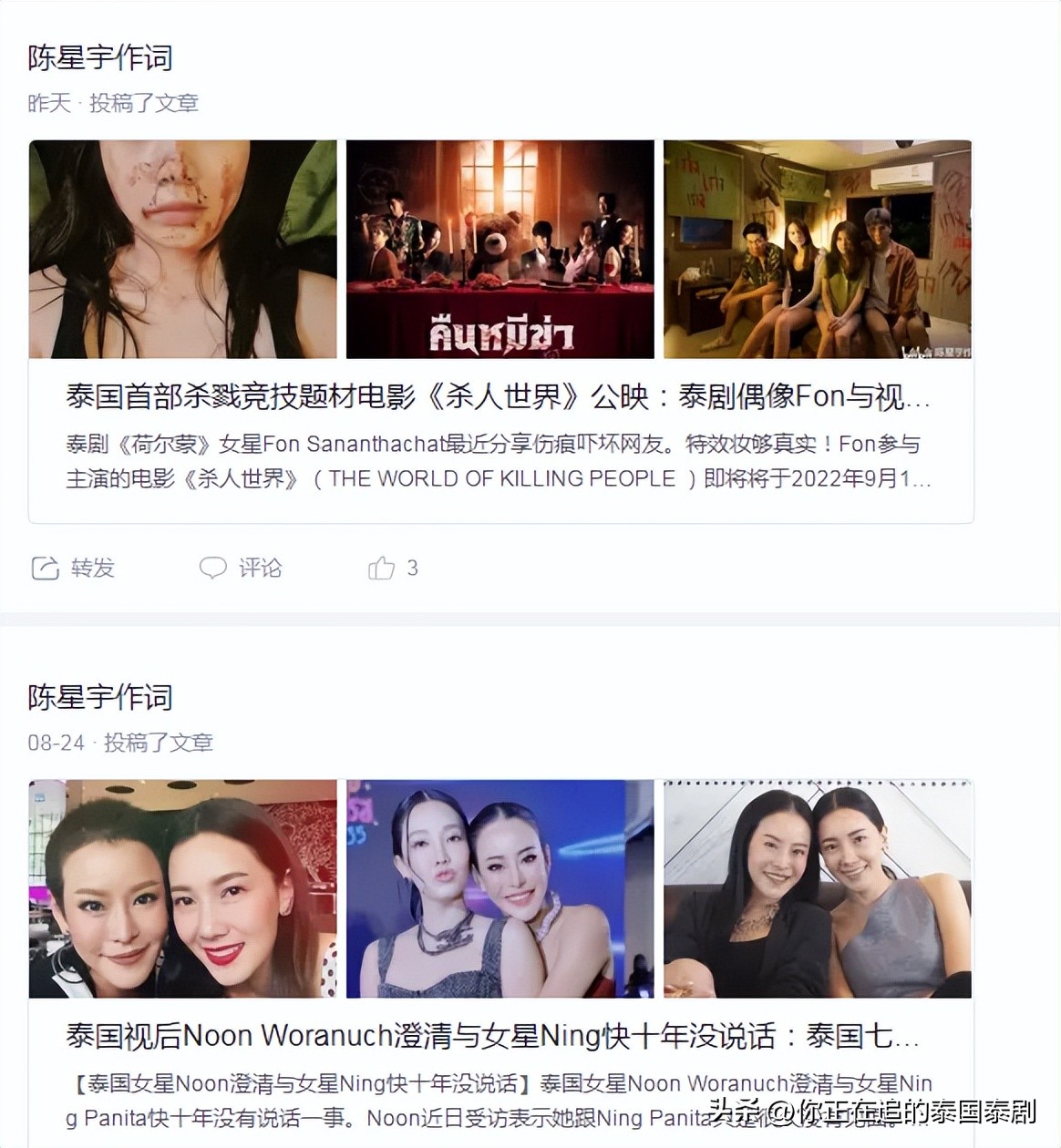Click the couch group-photo thumbnail
Screen dimensions: 1061x1148
818,248
